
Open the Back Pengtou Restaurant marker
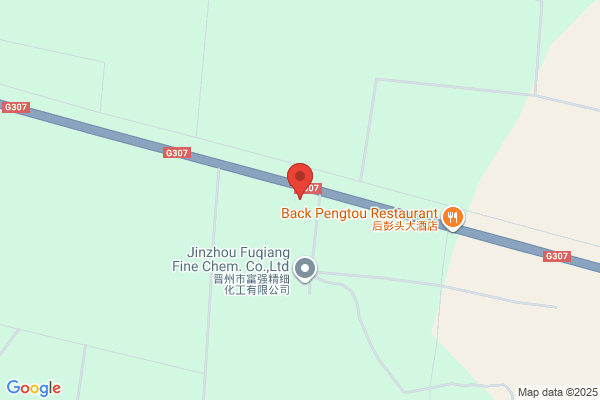tap(453, 219)
